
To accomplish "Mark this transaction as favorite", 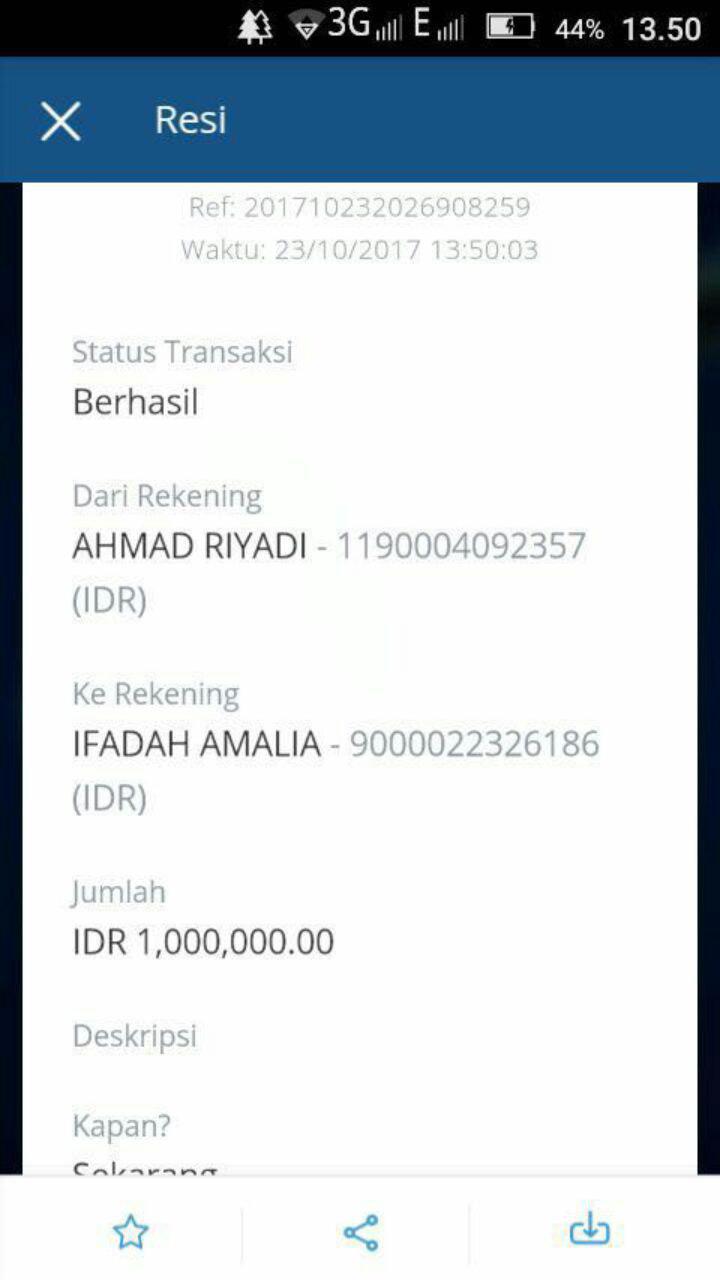I will (x=131, y=1232).
